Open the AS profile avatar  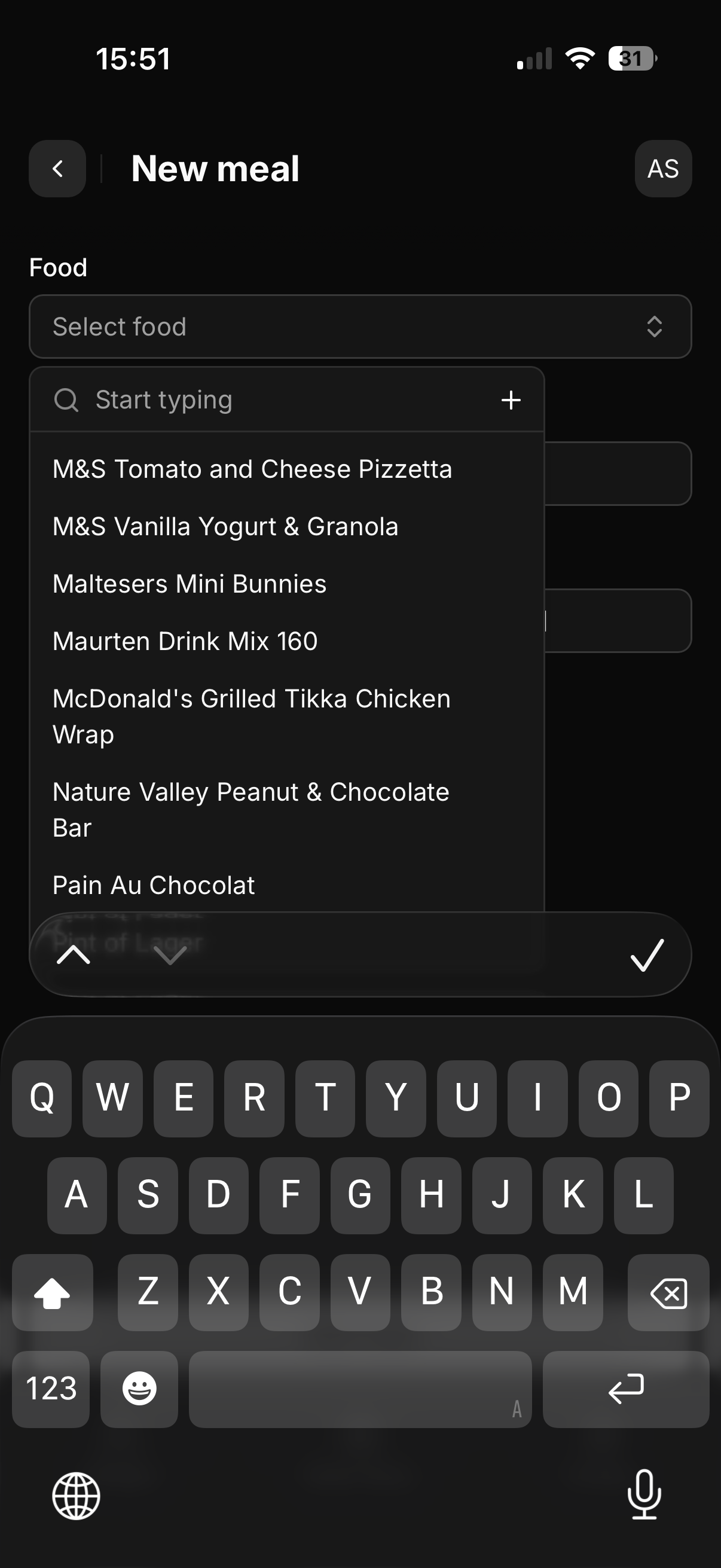662,169
